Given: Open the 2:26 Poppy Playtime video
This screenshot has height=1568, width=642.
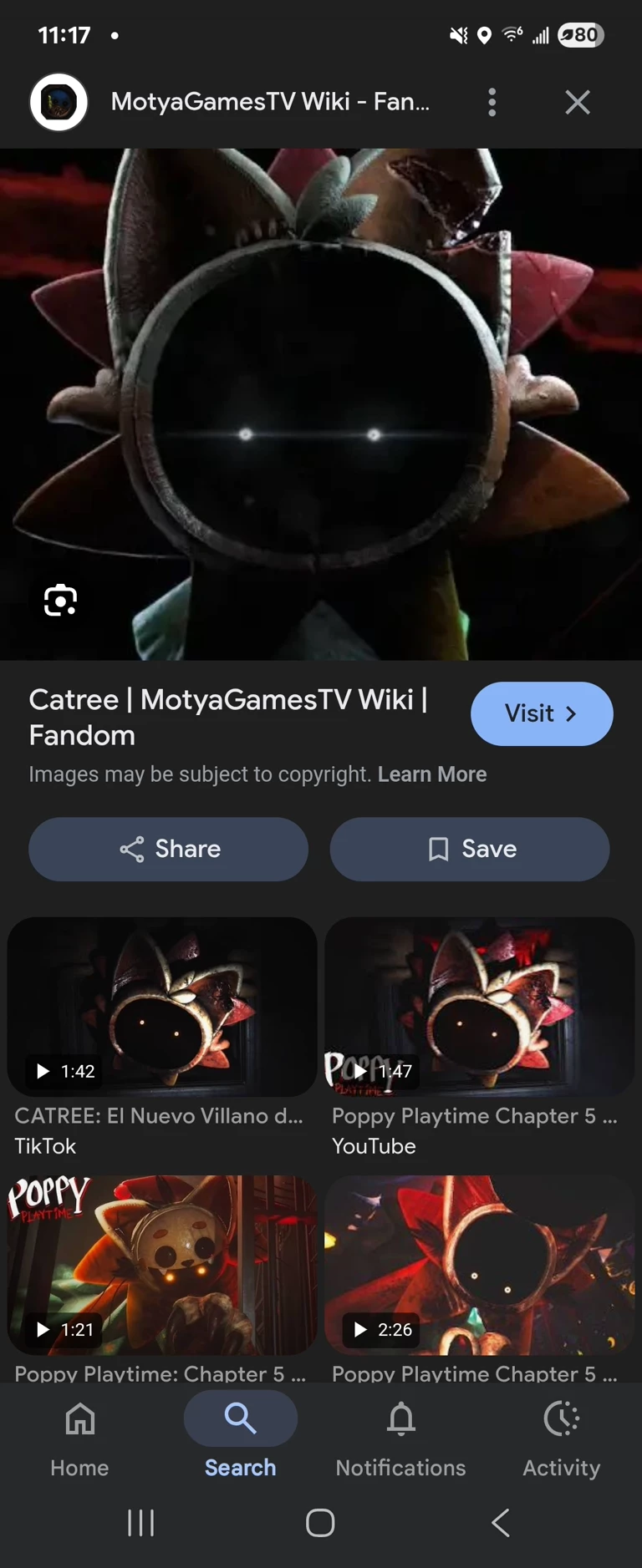Looking at the screenshot, I should click(x=479, y=1265).
